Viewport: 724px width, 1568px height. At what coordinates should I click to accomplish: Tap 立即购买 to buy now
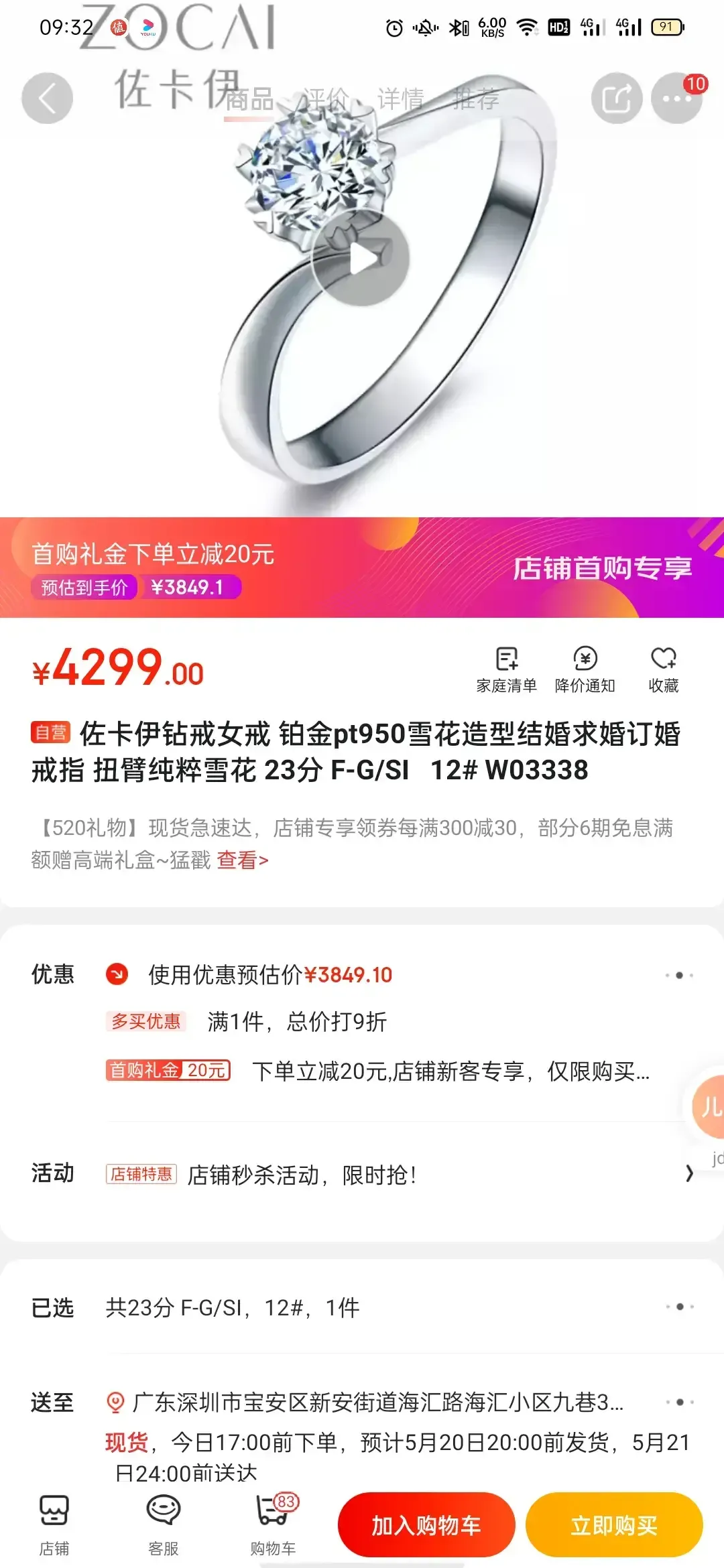(x=613, y=1525)
